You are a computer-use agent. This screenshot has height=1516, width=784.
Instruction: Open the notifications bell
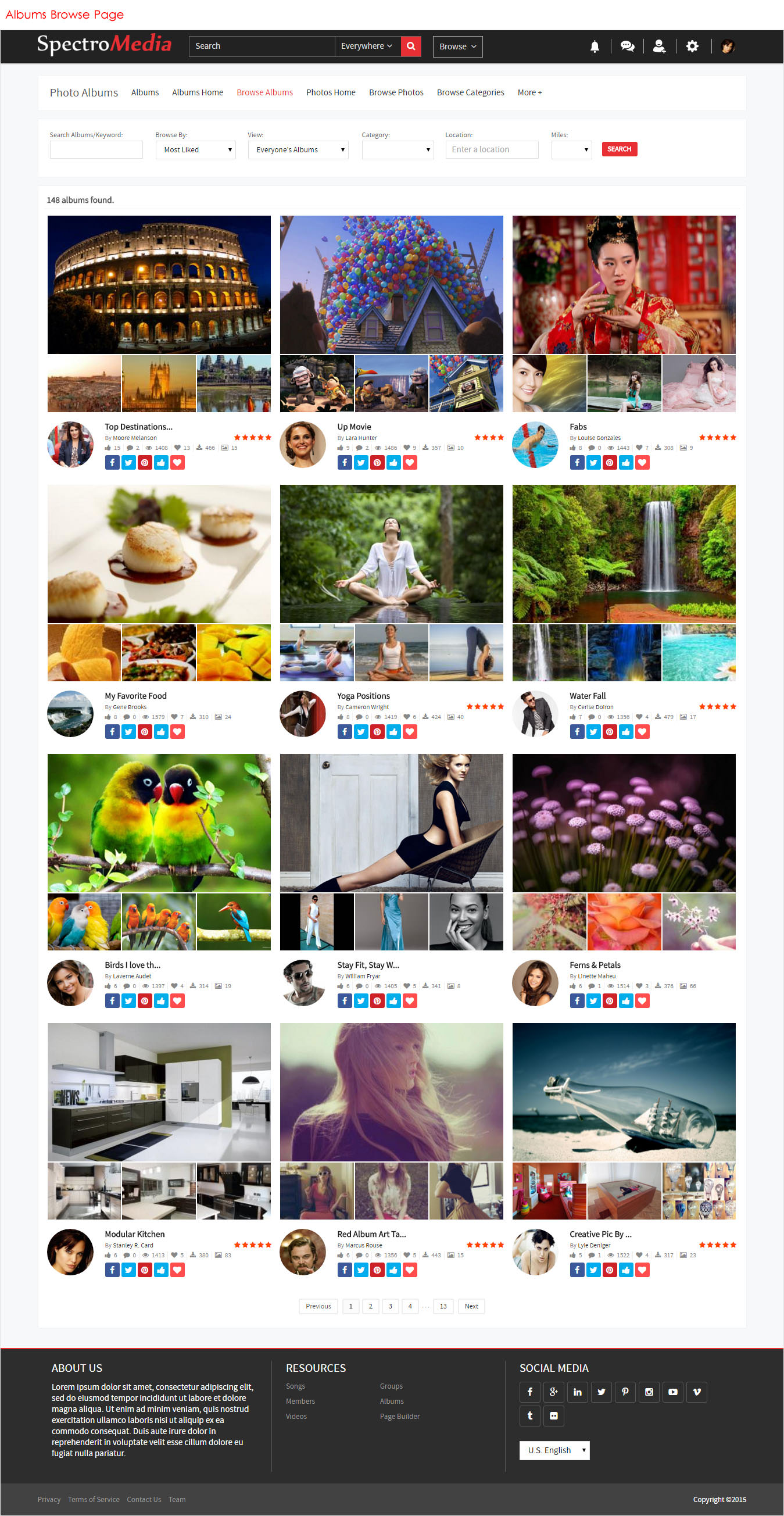coord(595,47)
